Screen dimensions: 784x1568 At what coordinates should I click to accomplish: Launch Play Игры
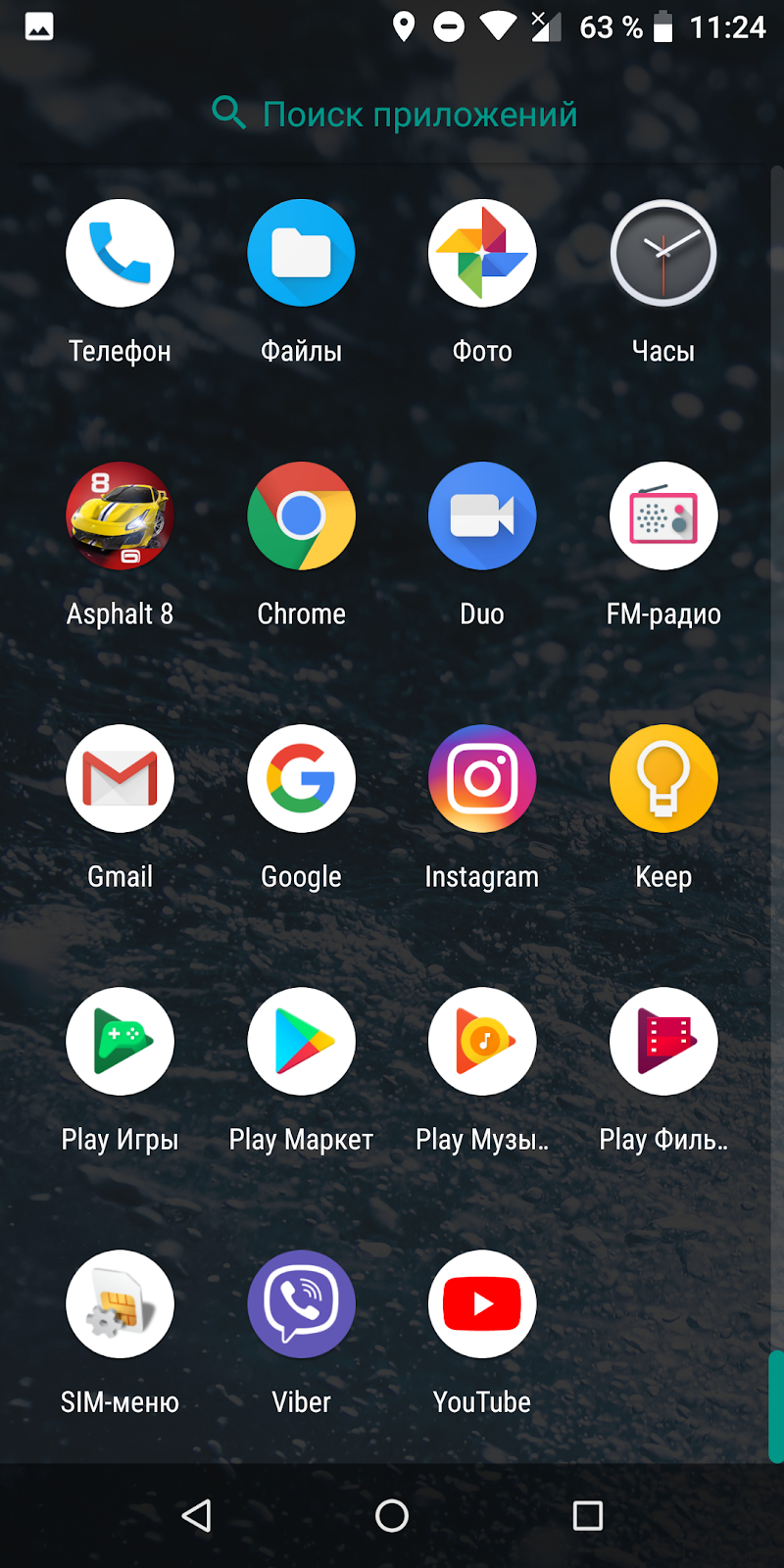120,1042
